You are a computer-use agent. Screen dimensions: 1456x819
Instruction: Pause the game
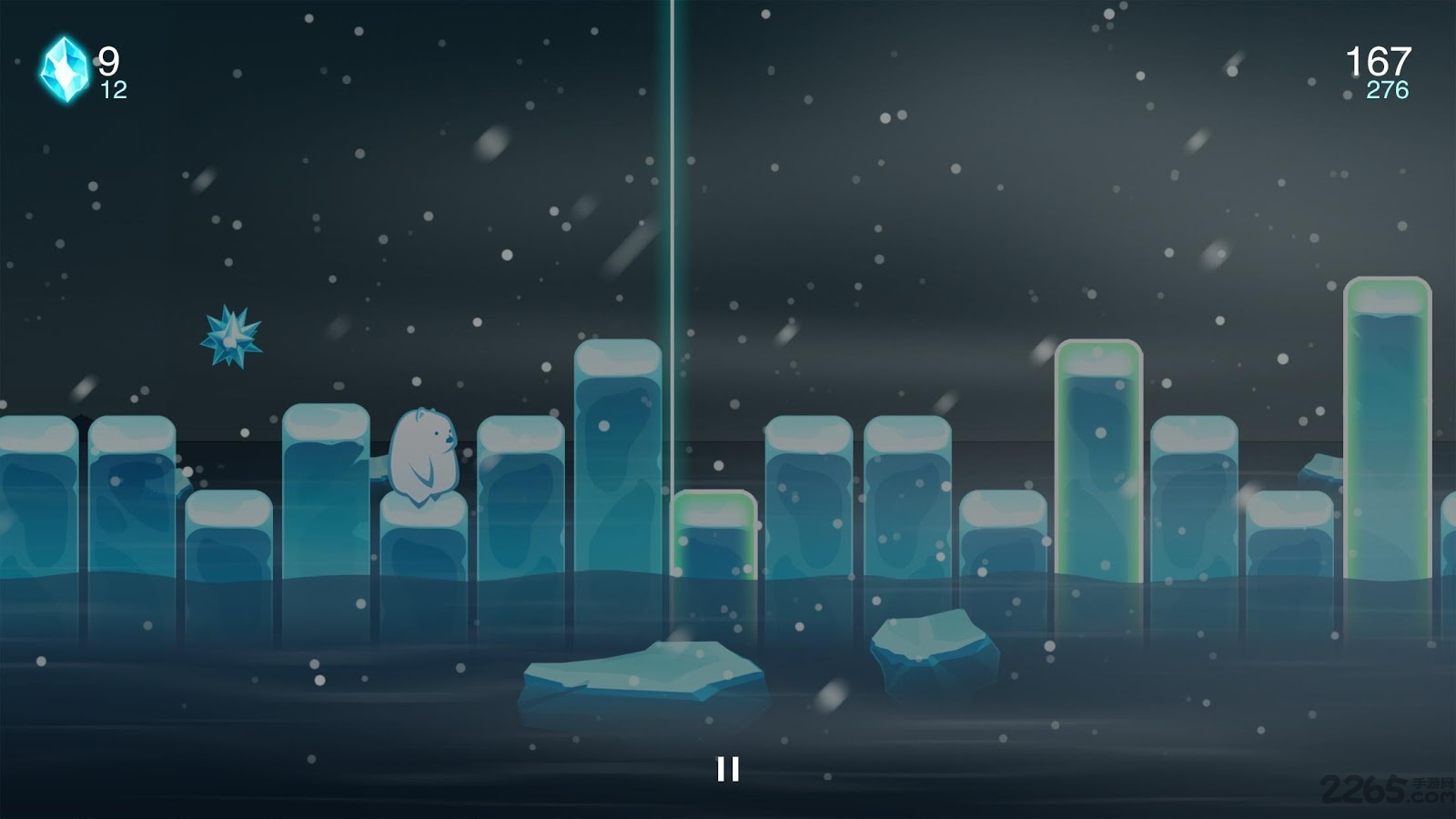pyautogui.click(x=727, y=769)
